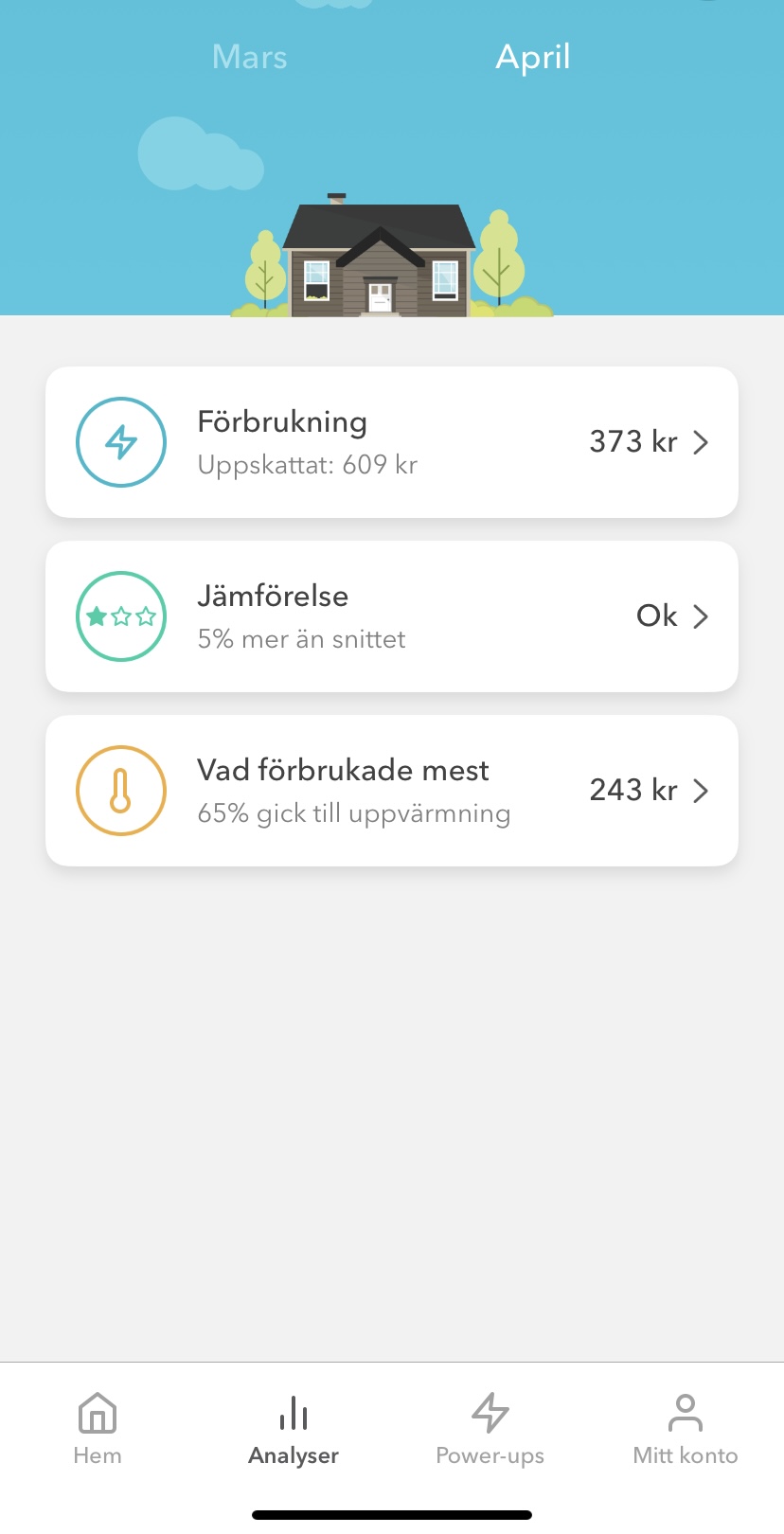This screenshot has height=1534, width=784.
Task: Open the Förbrukning card
Action: 391,442
